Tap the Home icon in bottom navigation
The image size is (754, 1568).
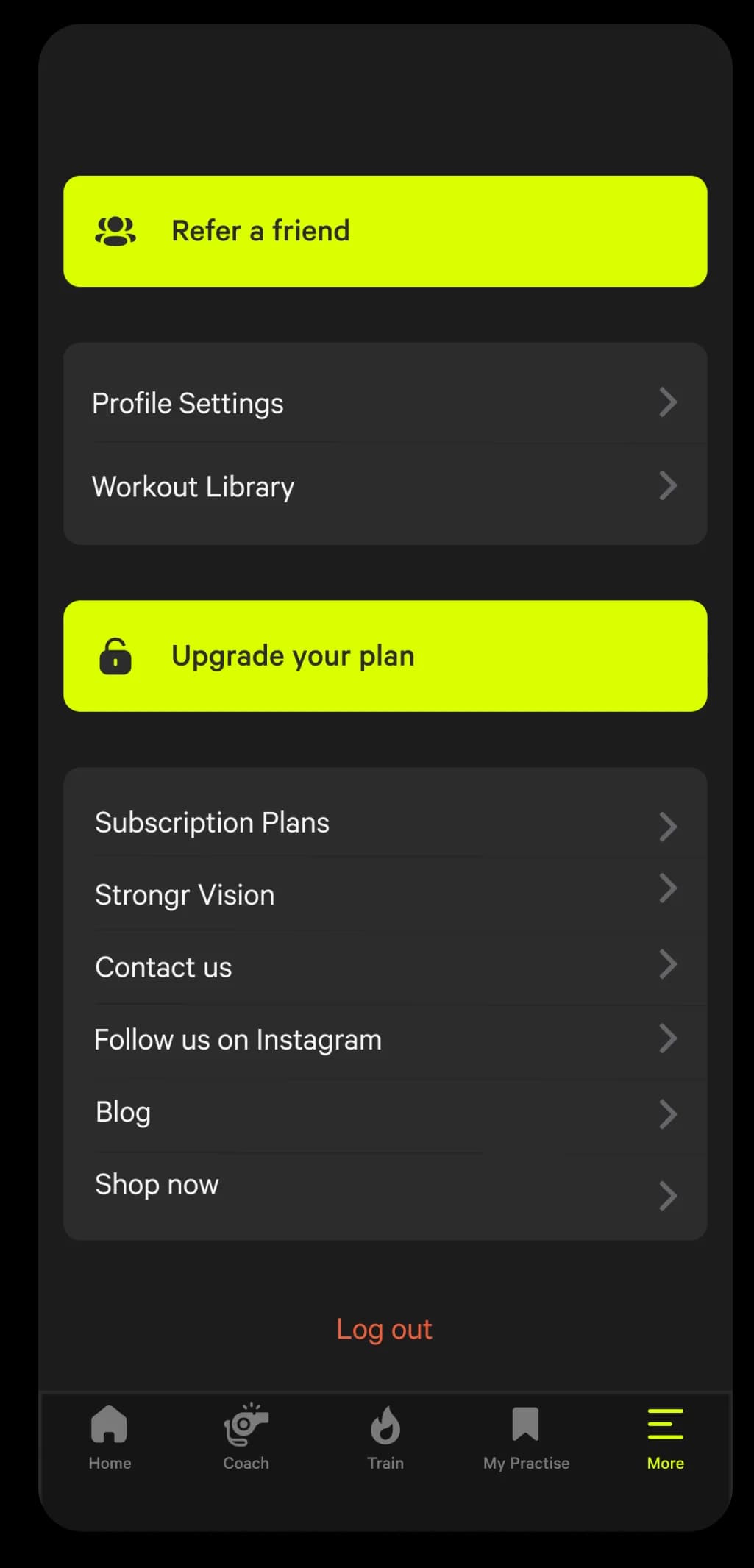[109, 1423]
